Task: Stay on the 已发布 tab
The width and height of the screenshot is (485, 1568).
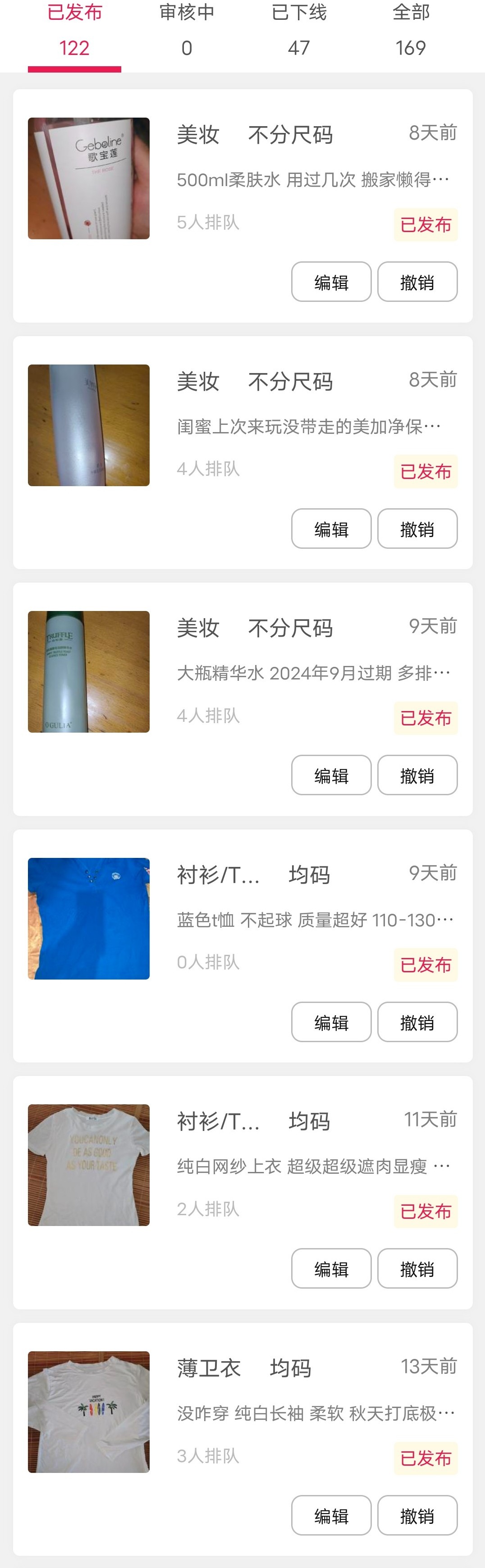Action: [x=74, y=31]
